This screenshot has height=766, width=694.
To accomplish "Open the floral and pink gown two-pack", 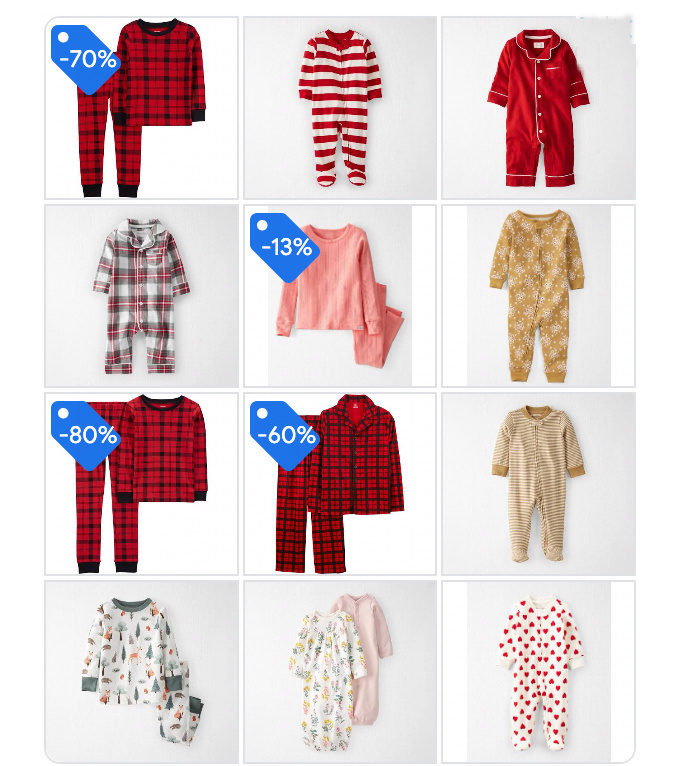I will pos(340,672).
